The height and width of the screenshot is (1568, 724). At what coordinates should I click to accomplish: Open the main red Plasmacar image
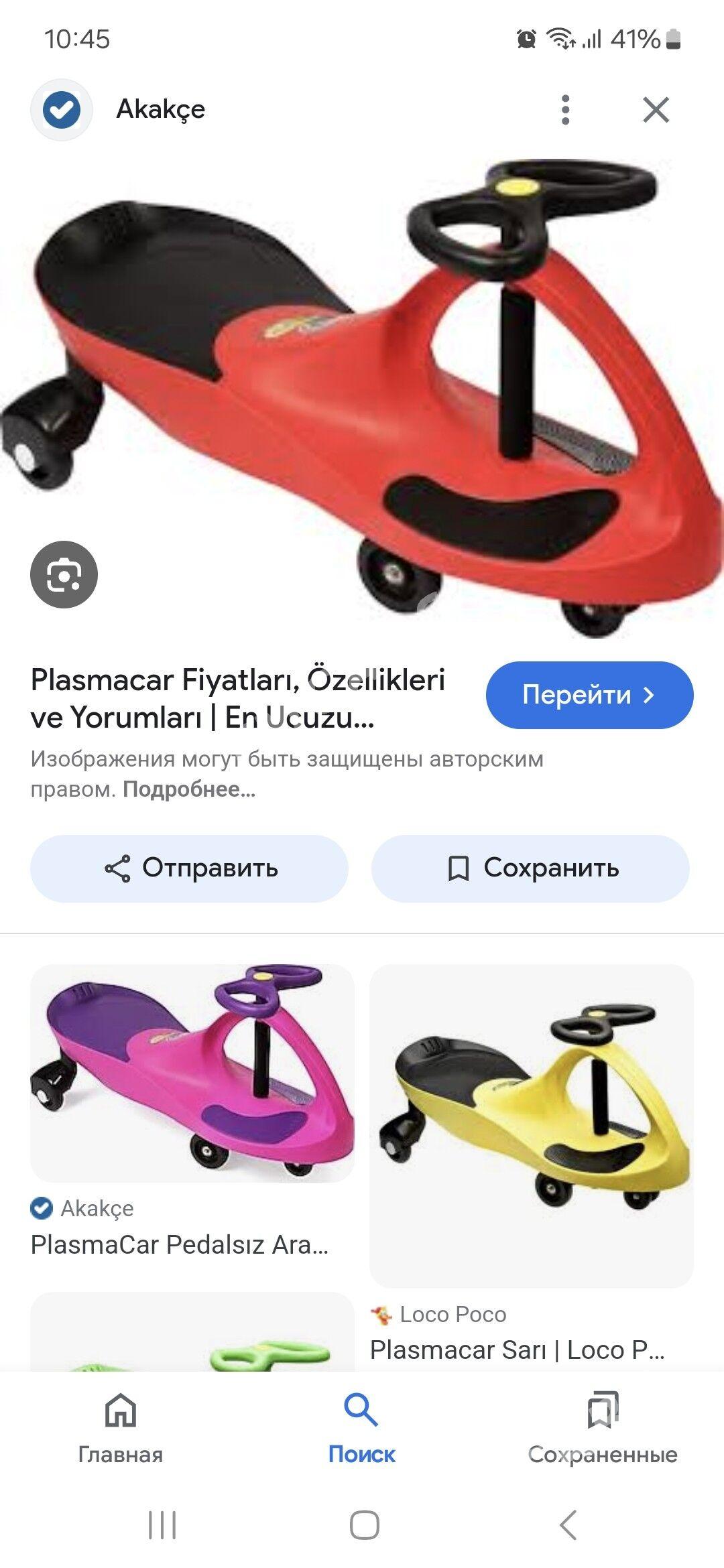click(x=362, y=399)
